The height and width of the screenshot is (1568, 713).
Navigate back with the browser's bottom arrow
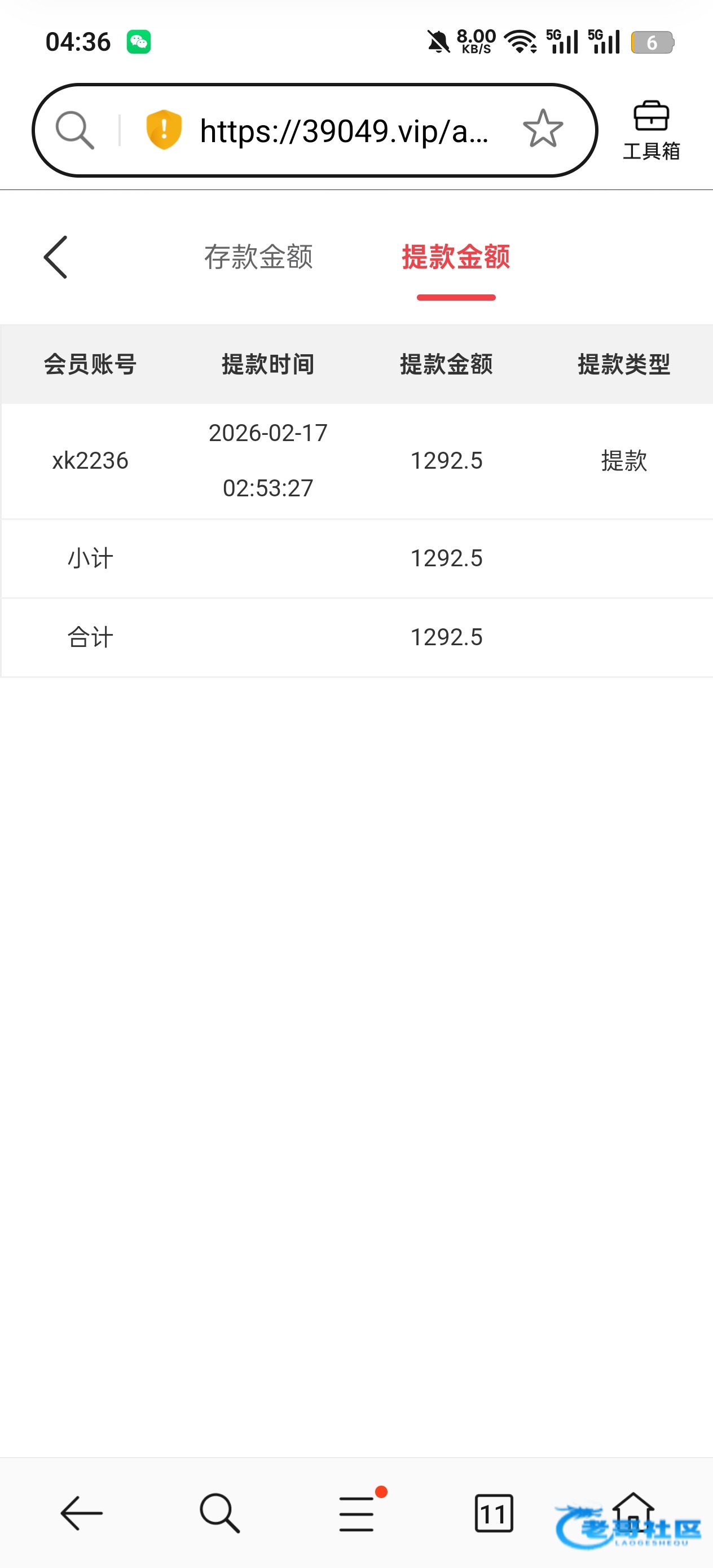point(82,1512)
